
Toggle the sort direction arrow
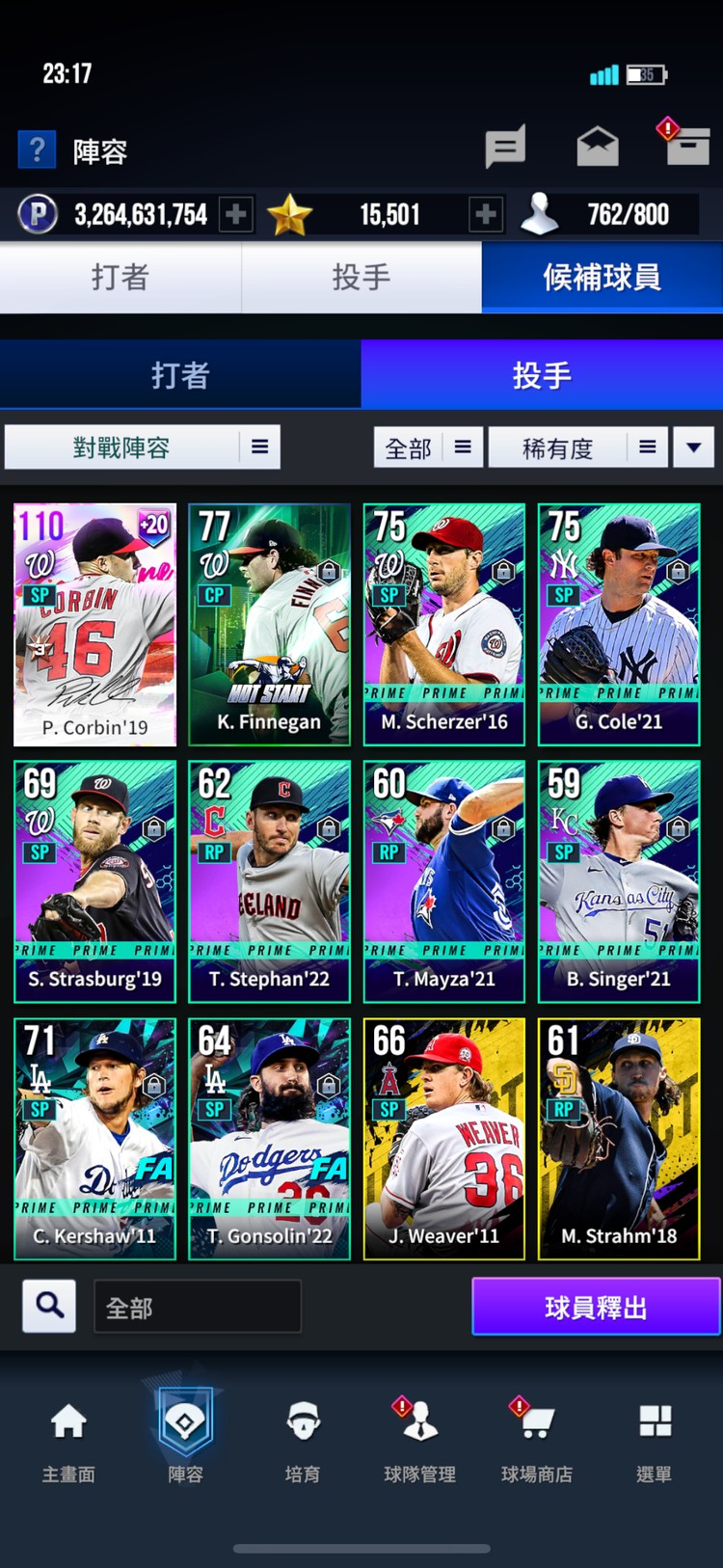(x=693, y=447)
